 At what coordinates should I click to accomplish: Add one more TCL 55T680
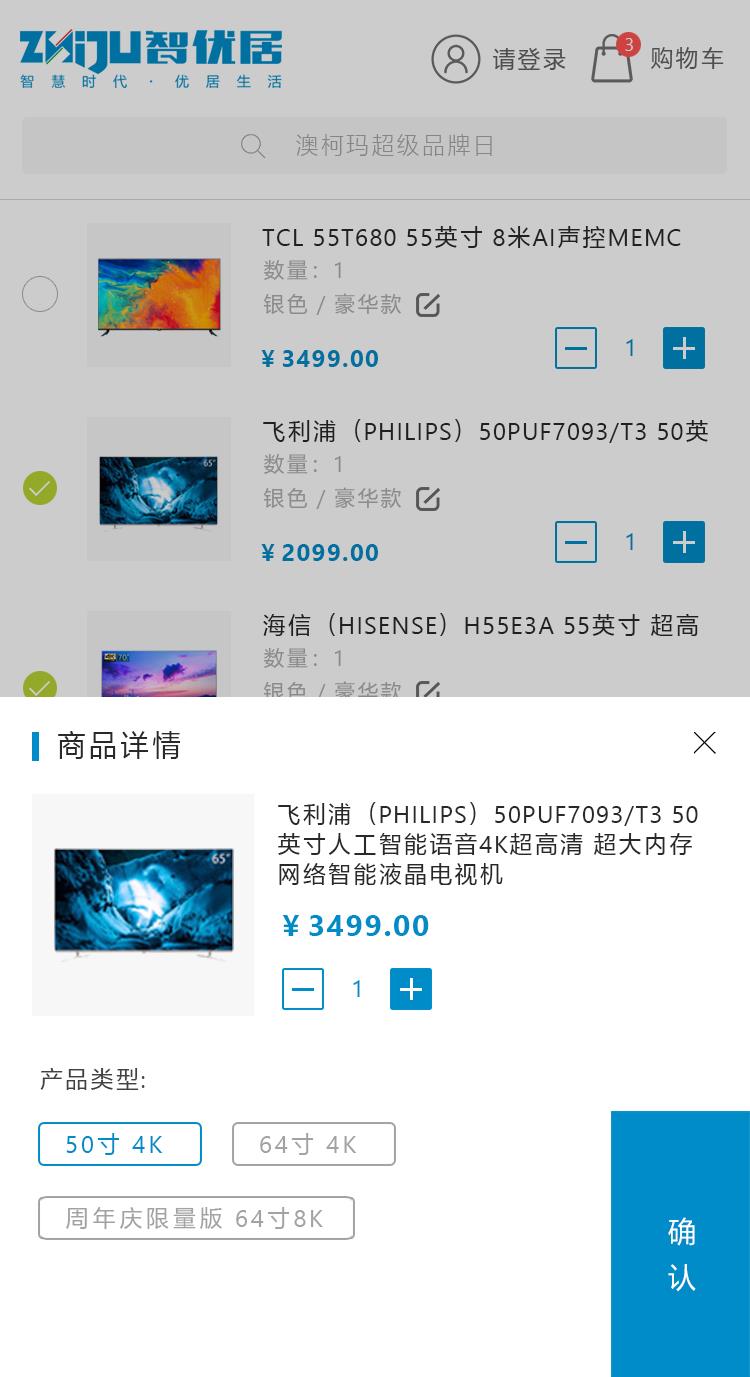(684, 348)
